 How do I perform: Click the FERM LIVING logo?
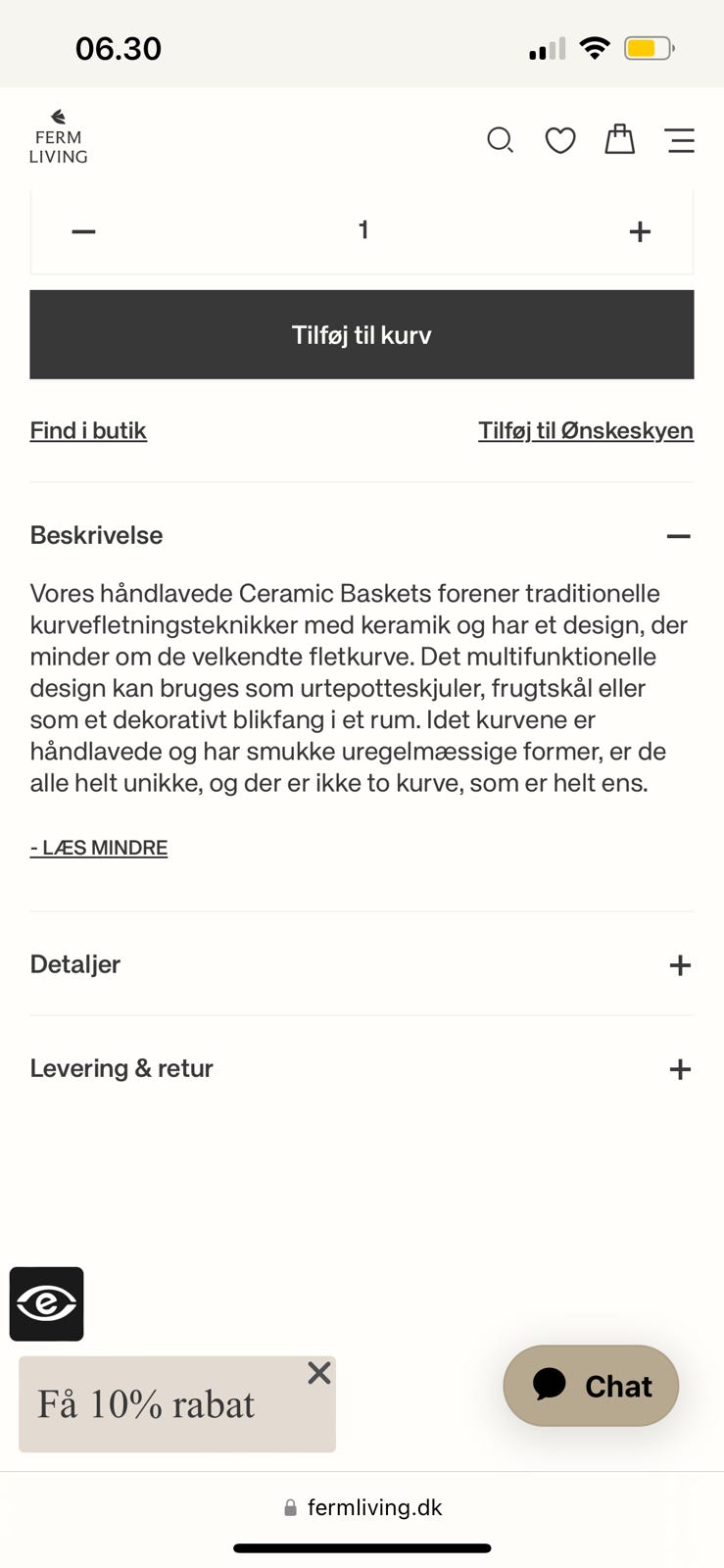point(59,138)
